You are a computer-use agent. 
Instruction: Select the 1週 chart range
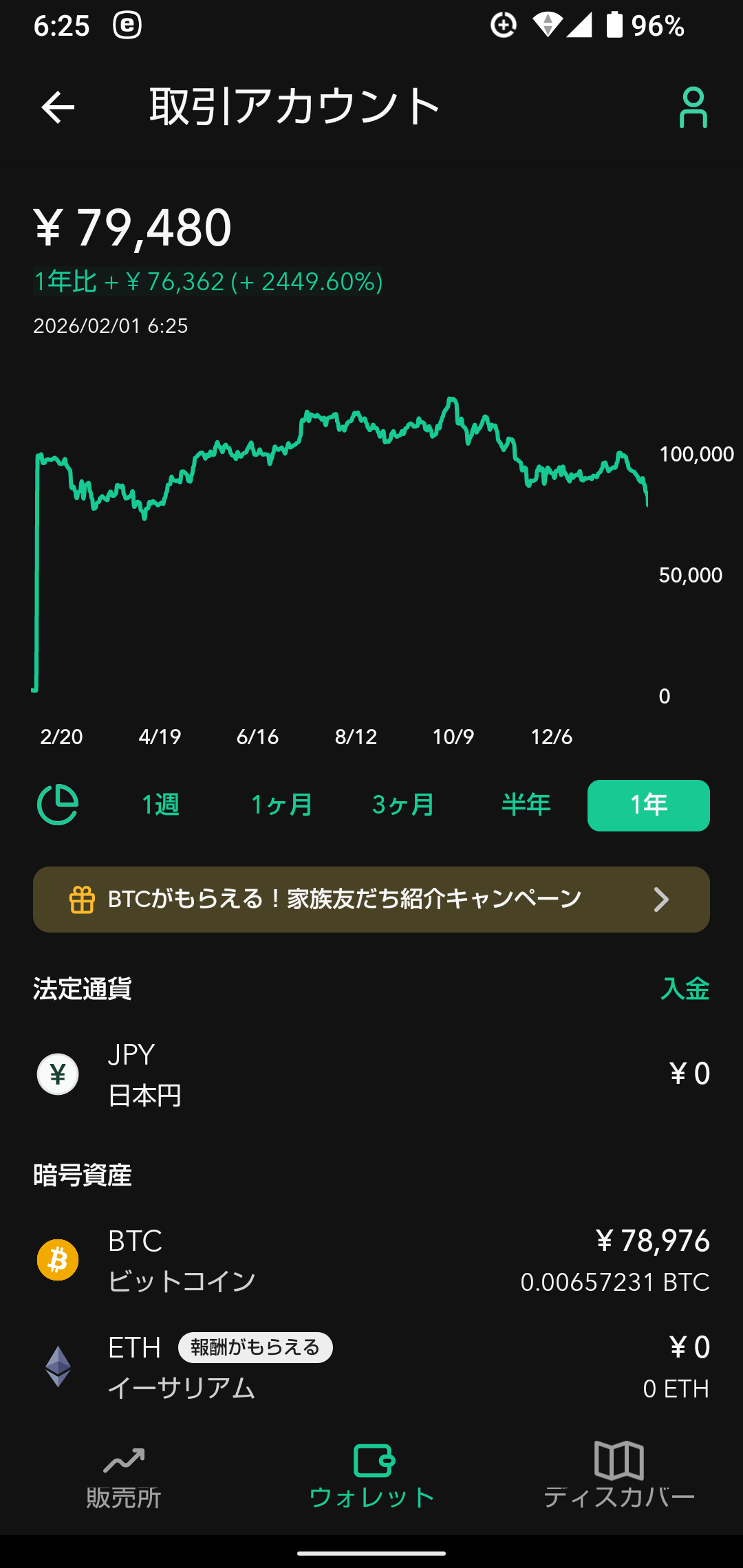(x=160, y=805)
